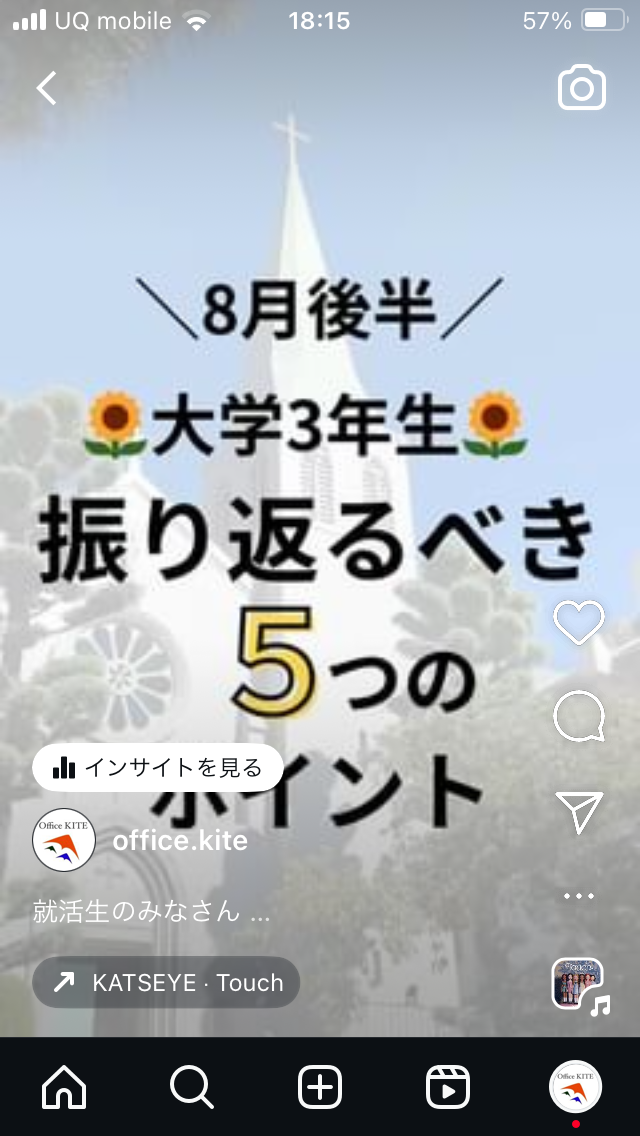Switch to the Home tab

64,1087
